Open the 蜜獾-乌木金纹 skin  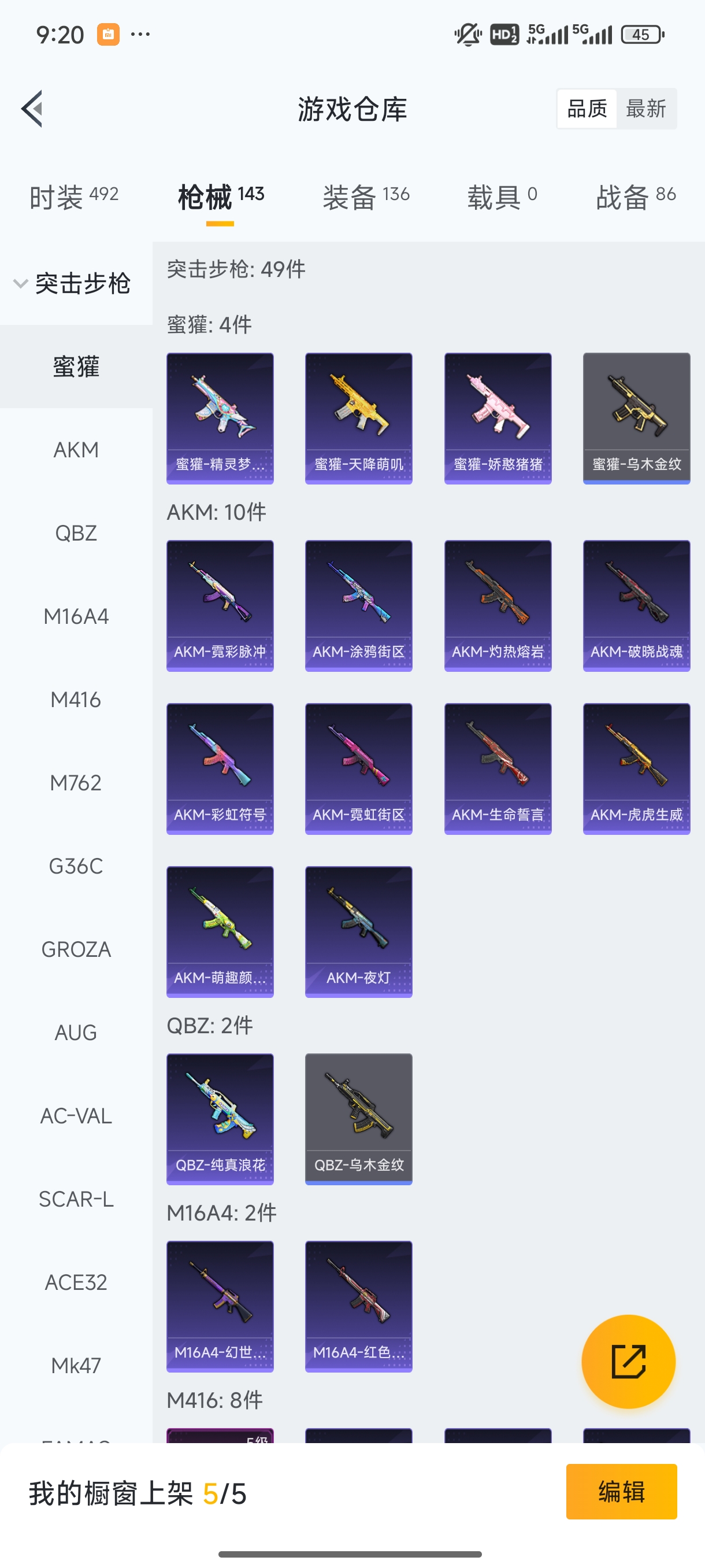636,418
